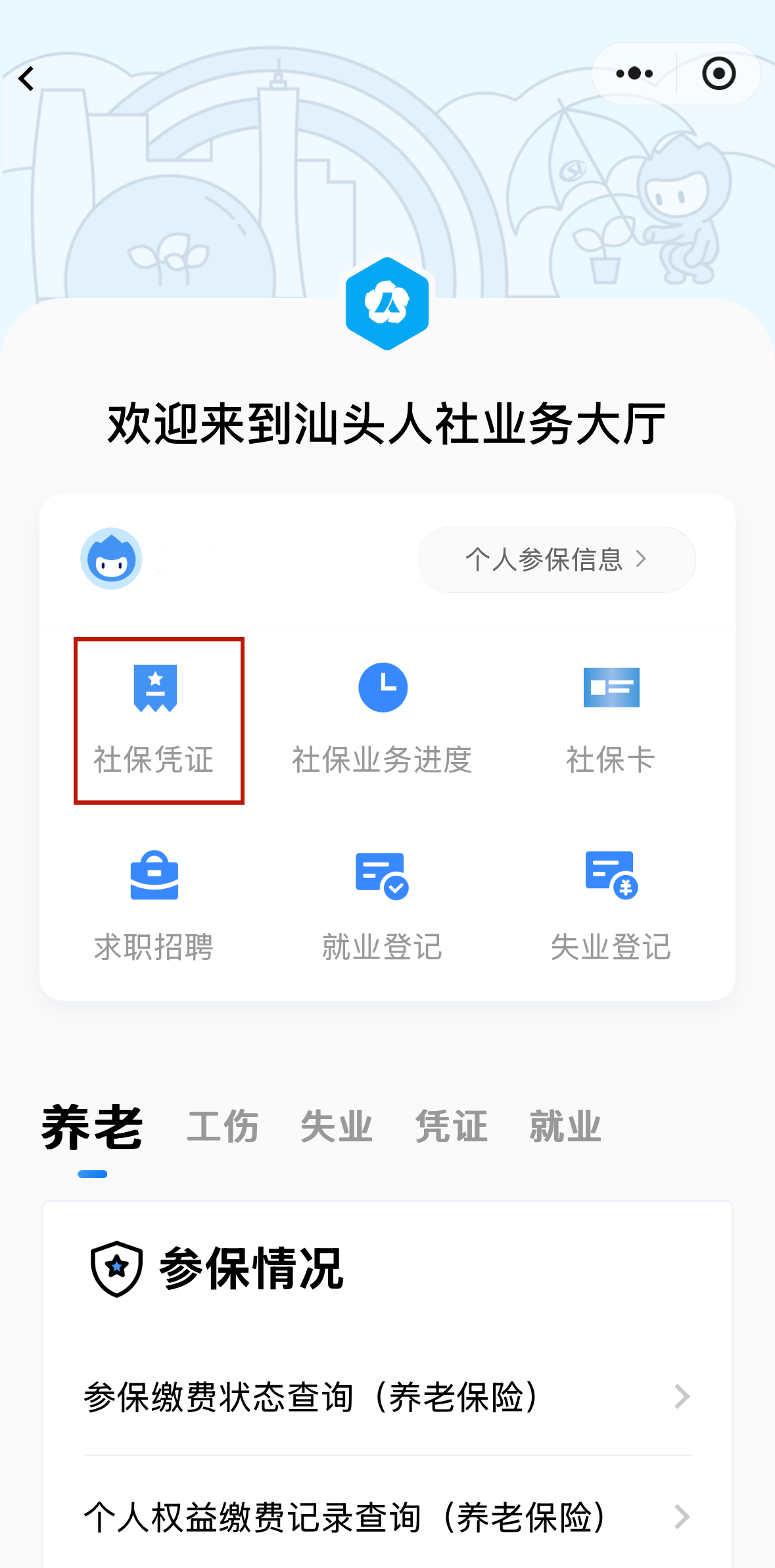Open 就业登记
Viewport: 775px width, 1568px height.
pos(383,906)
